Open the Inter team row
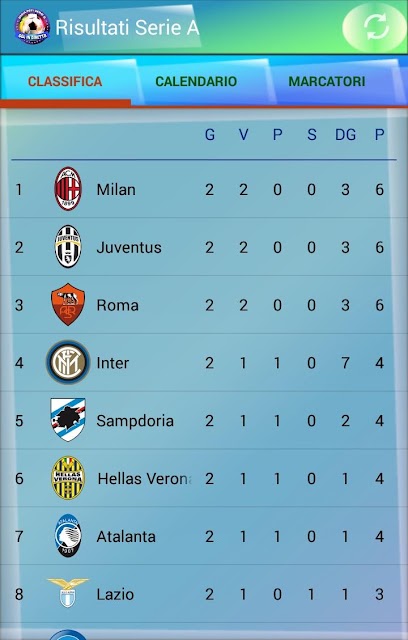Viewport: 408px width, 640px height. [x=204, y=363]
